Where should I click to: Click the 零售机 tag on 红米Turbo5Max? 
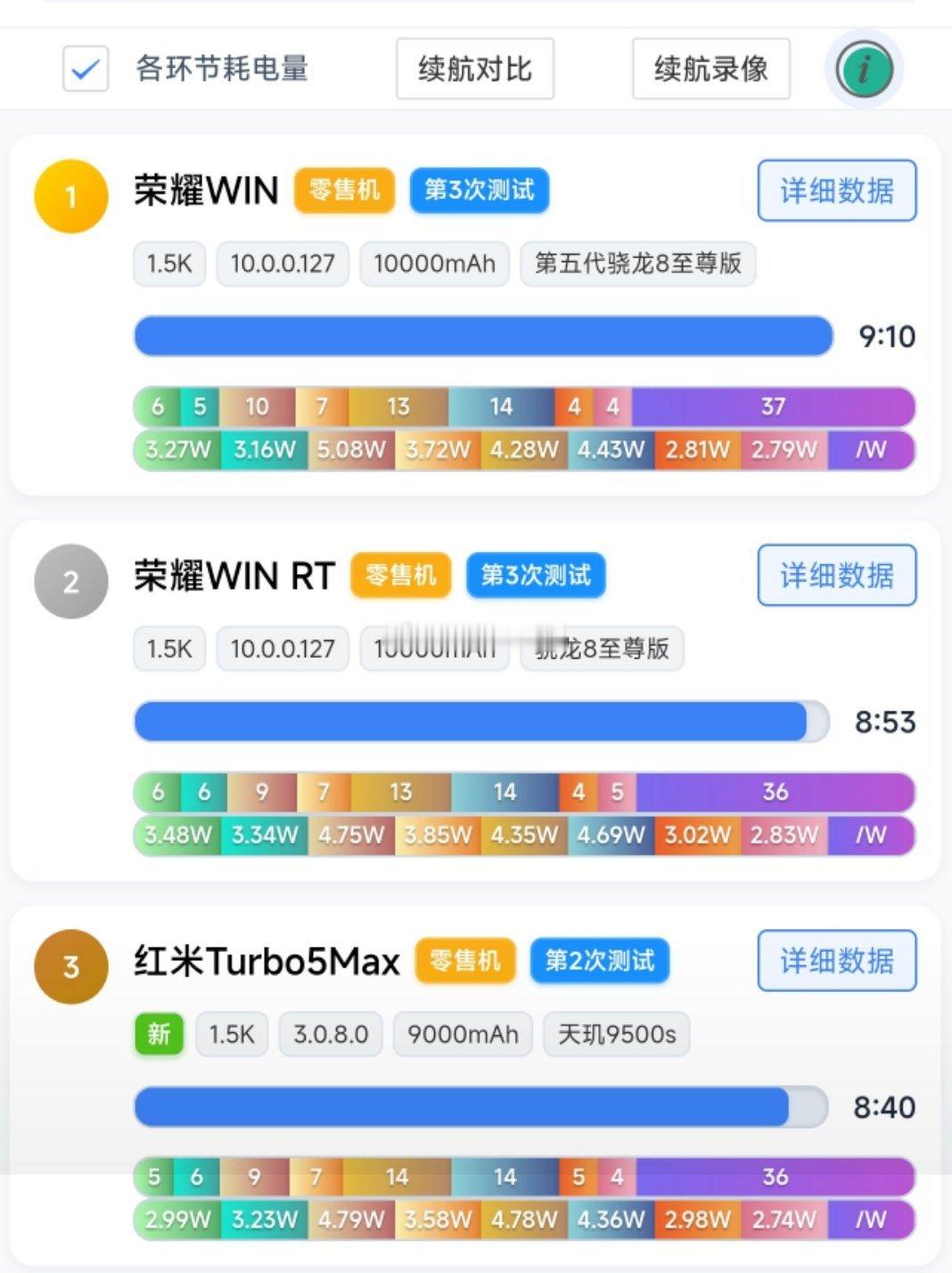coord(464,961)
